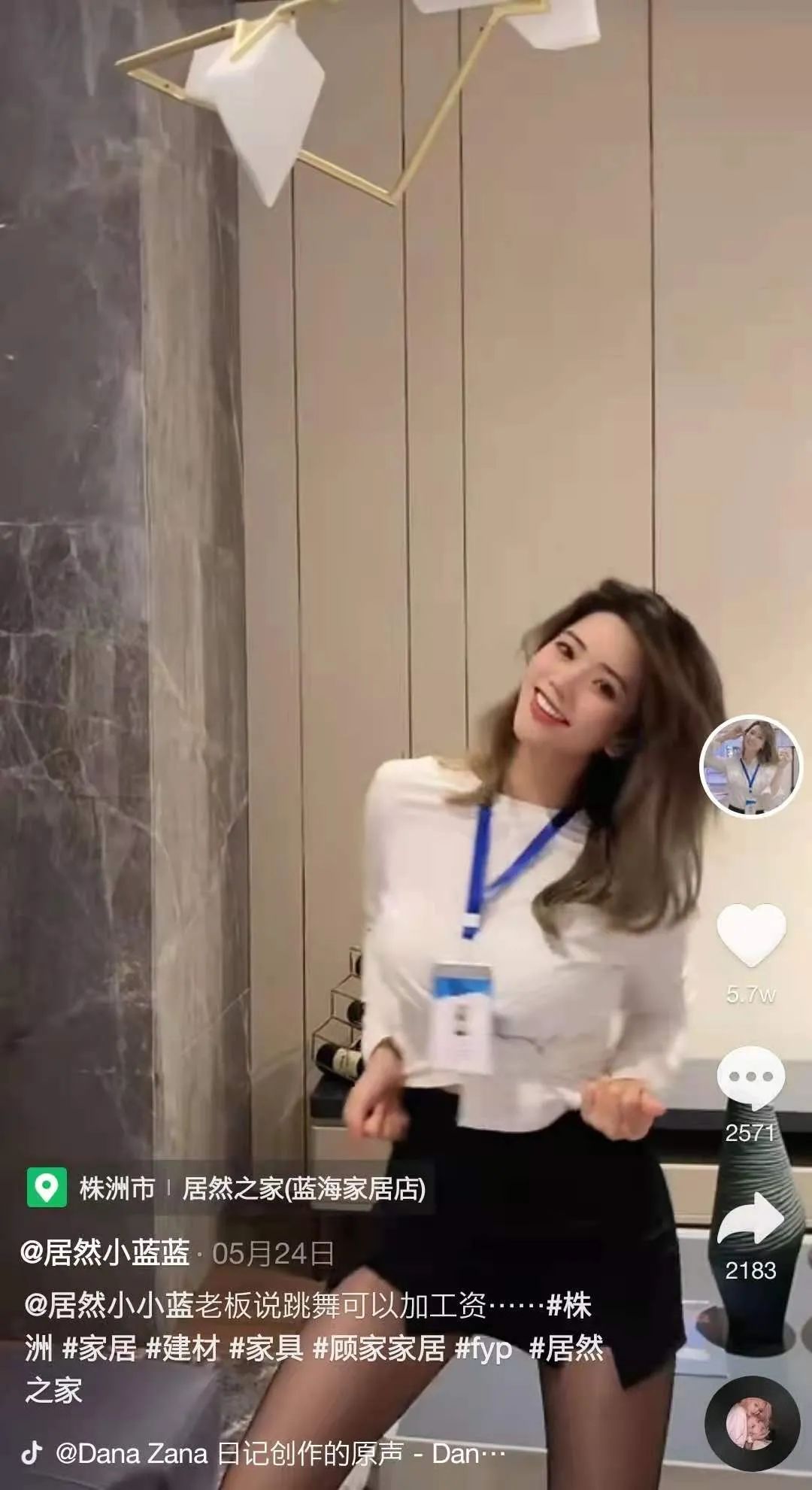Open the spinning sound disc
This screenshot has height=1490, width=812.
click(x=752, y=1424)
